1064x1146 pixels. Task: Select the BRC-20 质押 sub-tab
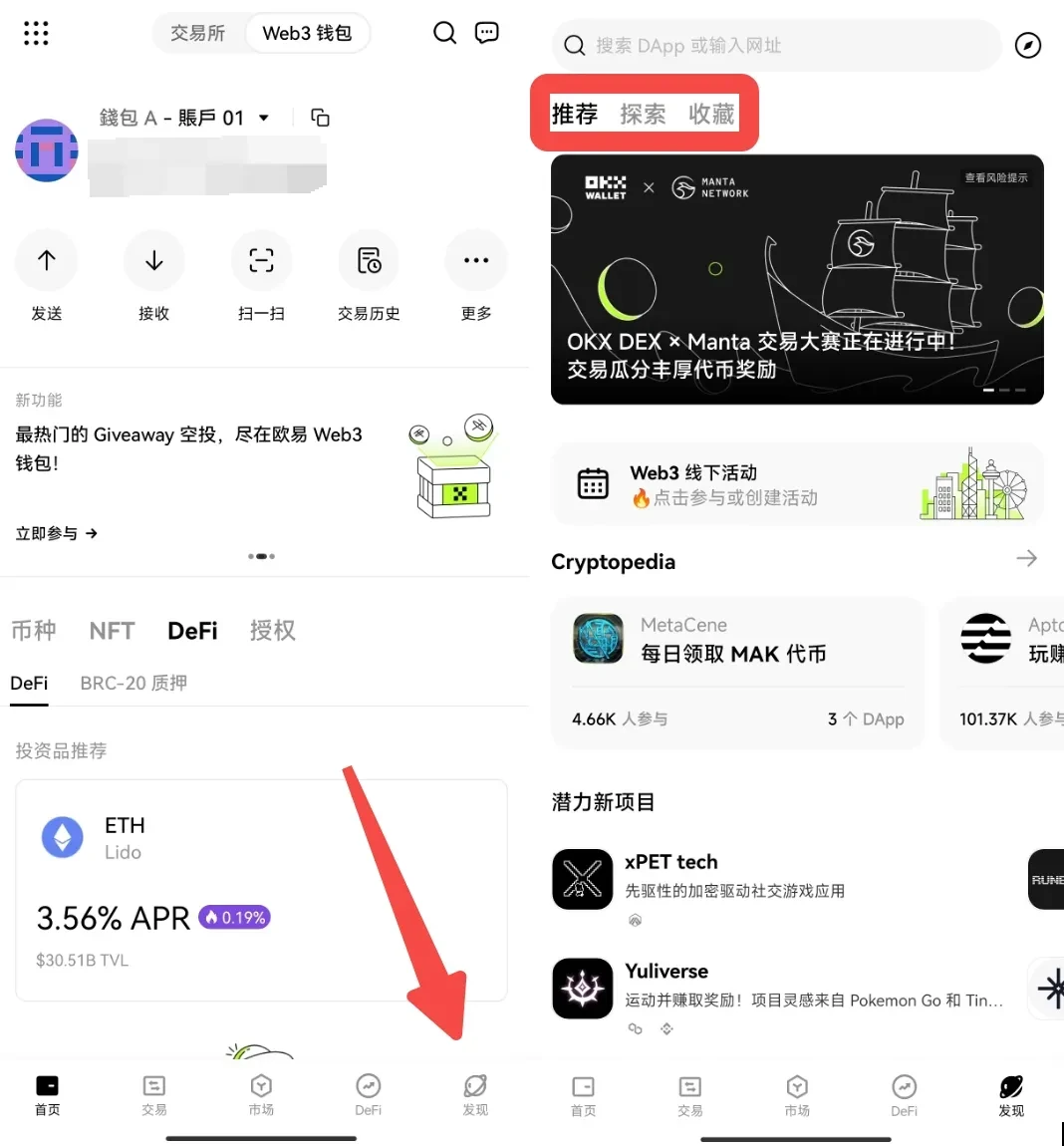point(133,684)
